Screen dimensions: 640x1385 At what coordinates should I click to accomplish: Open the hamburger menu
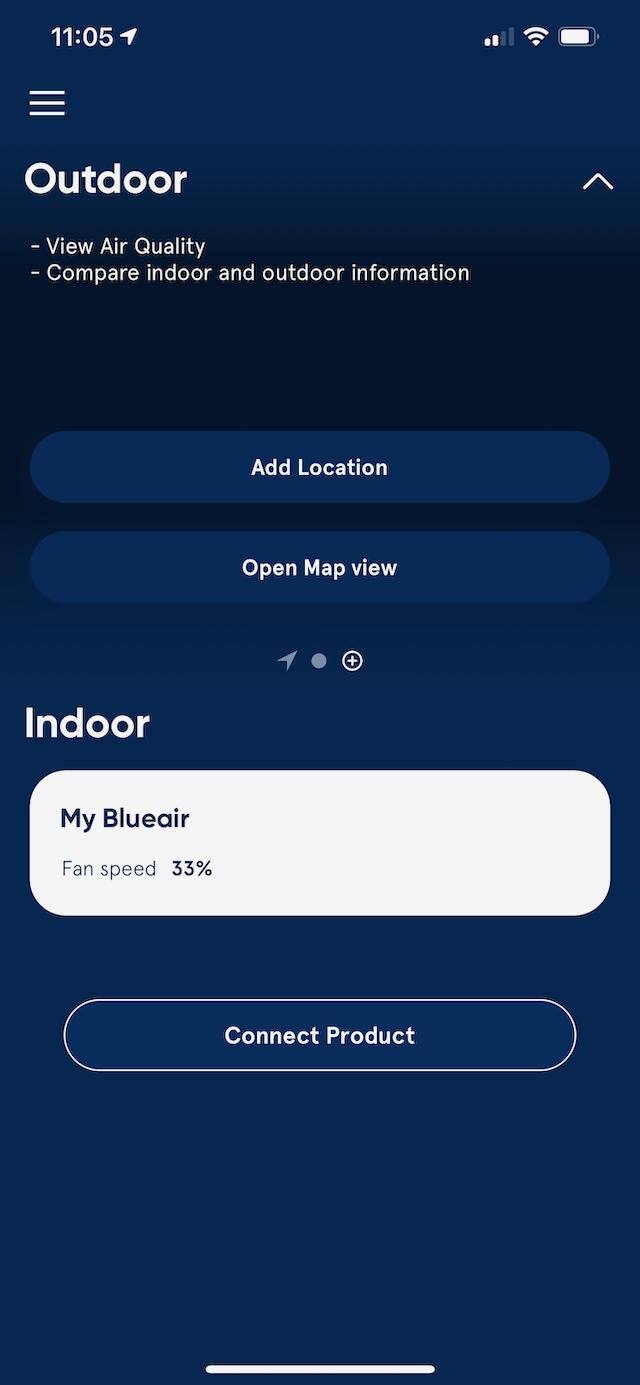47,103
